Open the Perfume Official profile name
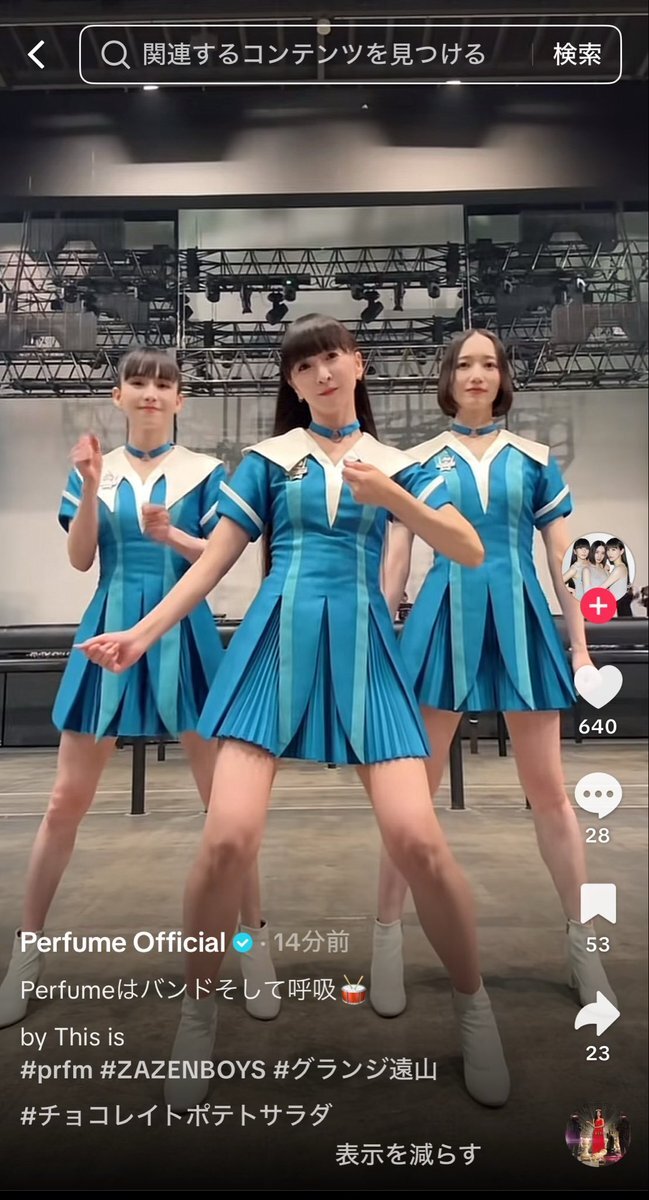Screen dimensions: 649x1200 pyautogui.click(x=123, y=942)
